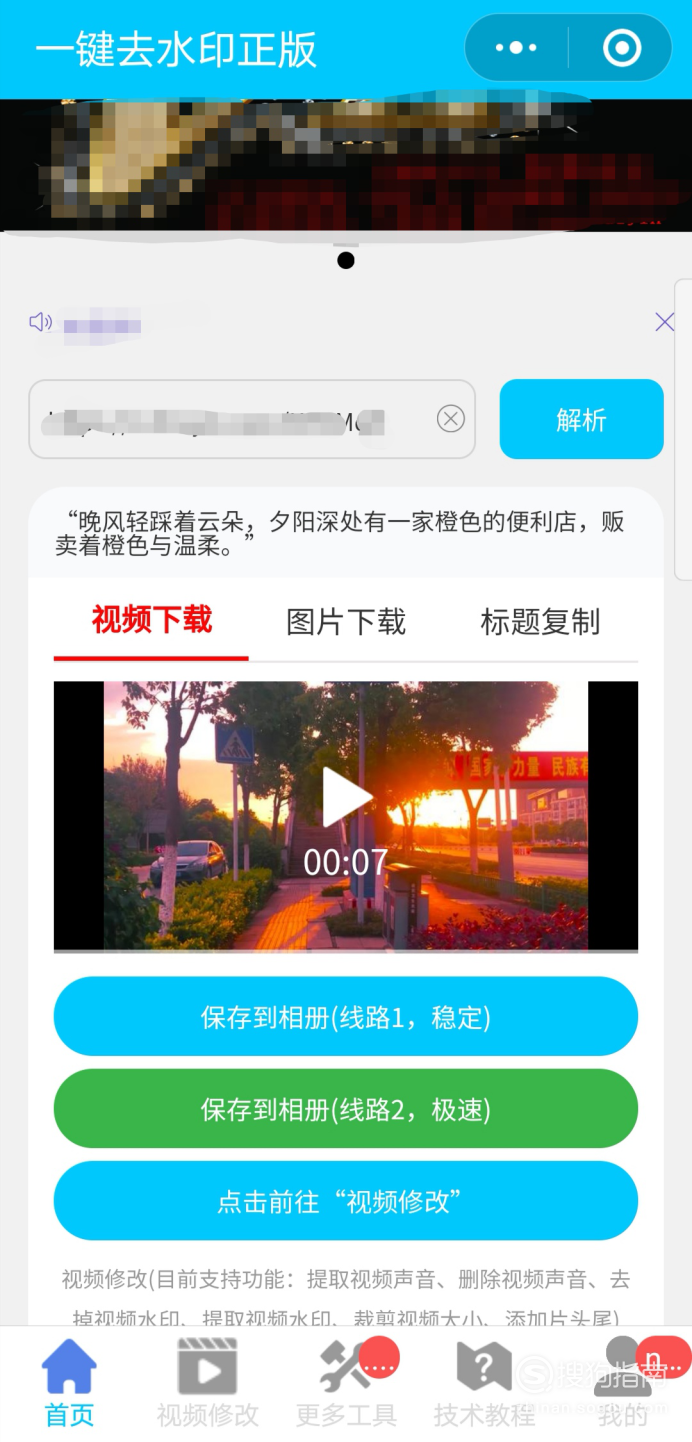Image resolution: width=692 pixels, height=1442 pixels.
Task: Tap the link input field
Action: 230,420
